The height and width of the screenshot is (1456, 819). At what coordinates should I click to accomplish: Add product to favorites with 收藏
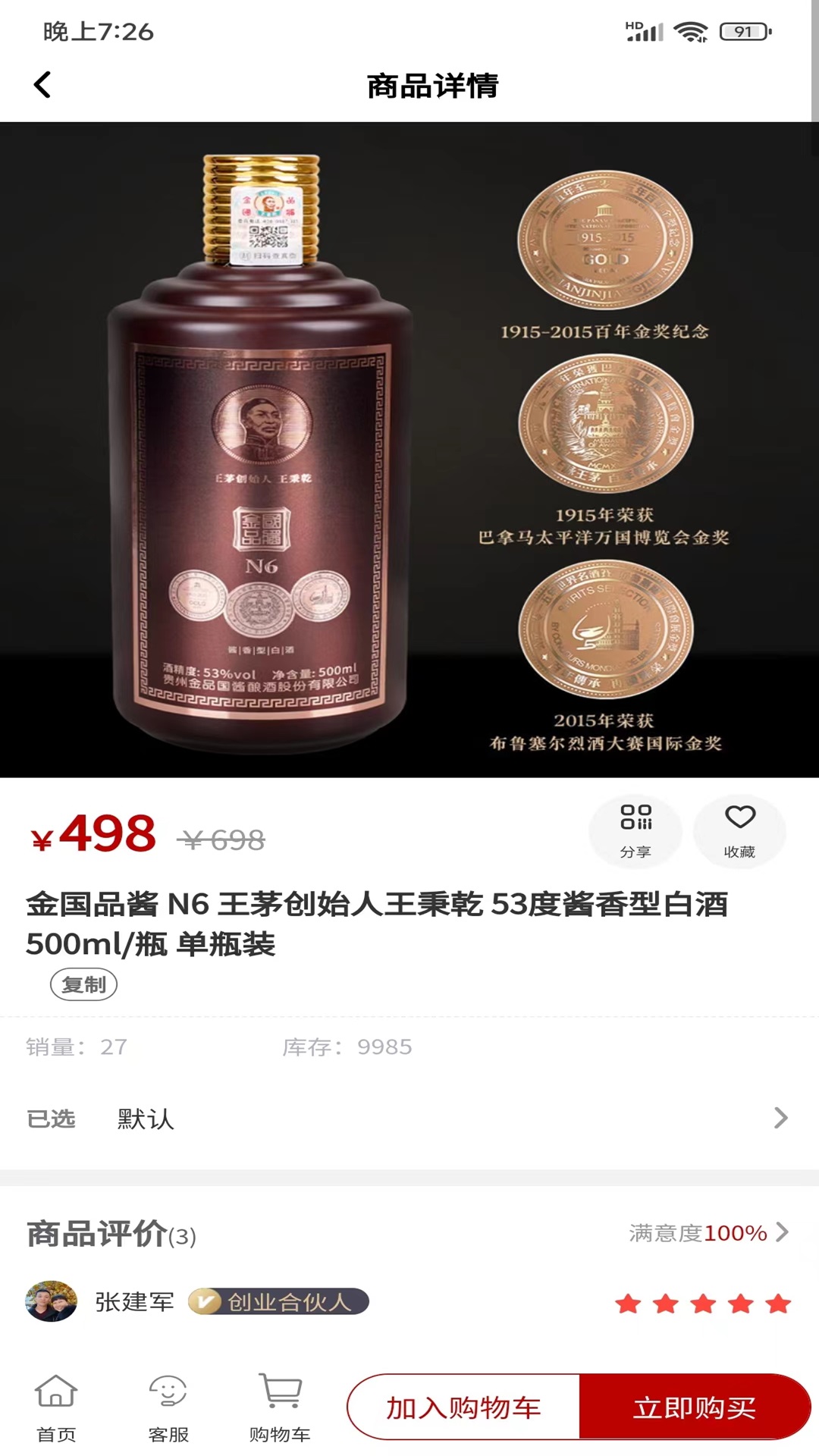(739, 830)
